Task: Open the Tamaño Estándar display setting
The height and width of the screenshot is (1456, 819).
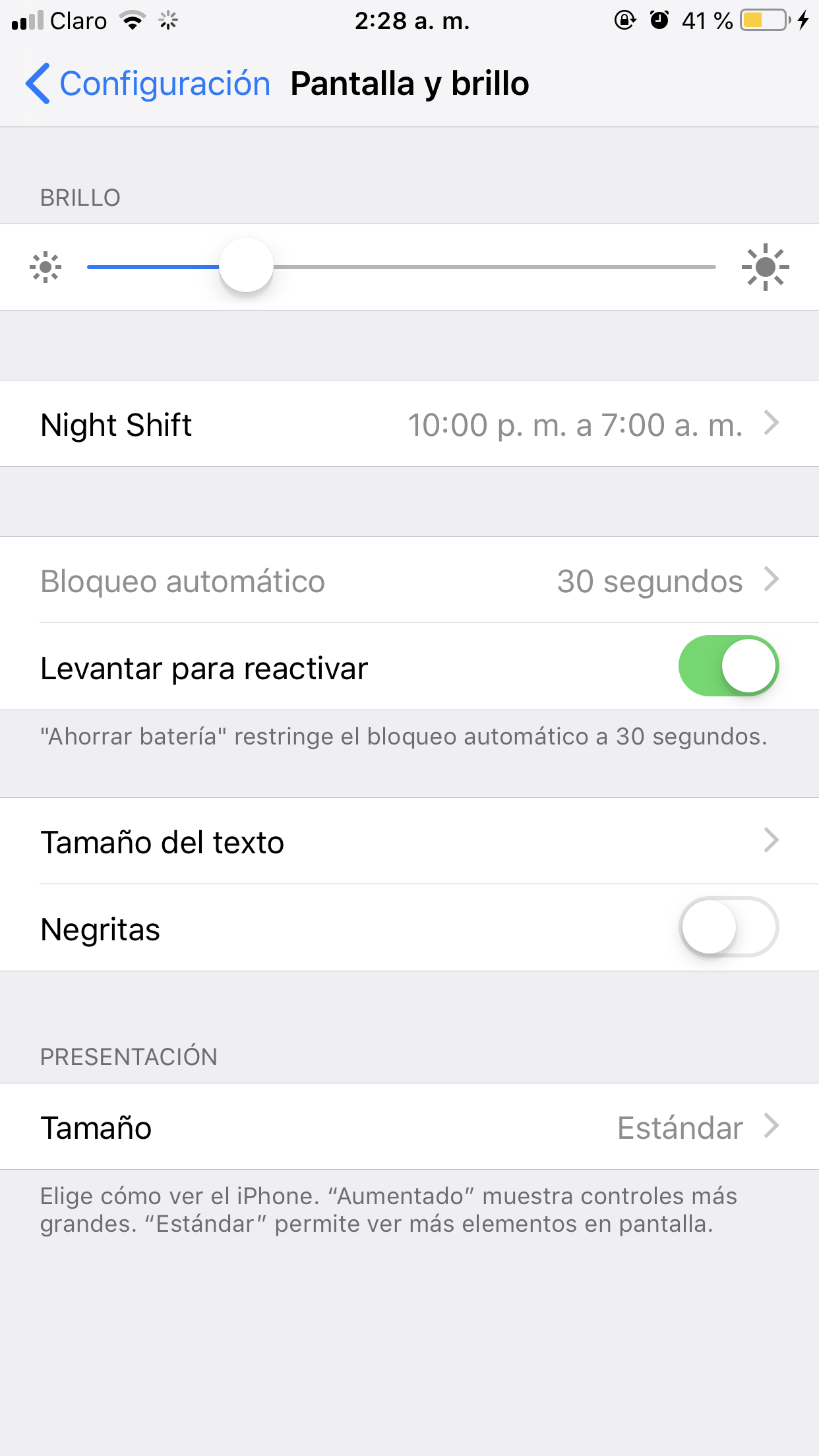Action: 409,1127
